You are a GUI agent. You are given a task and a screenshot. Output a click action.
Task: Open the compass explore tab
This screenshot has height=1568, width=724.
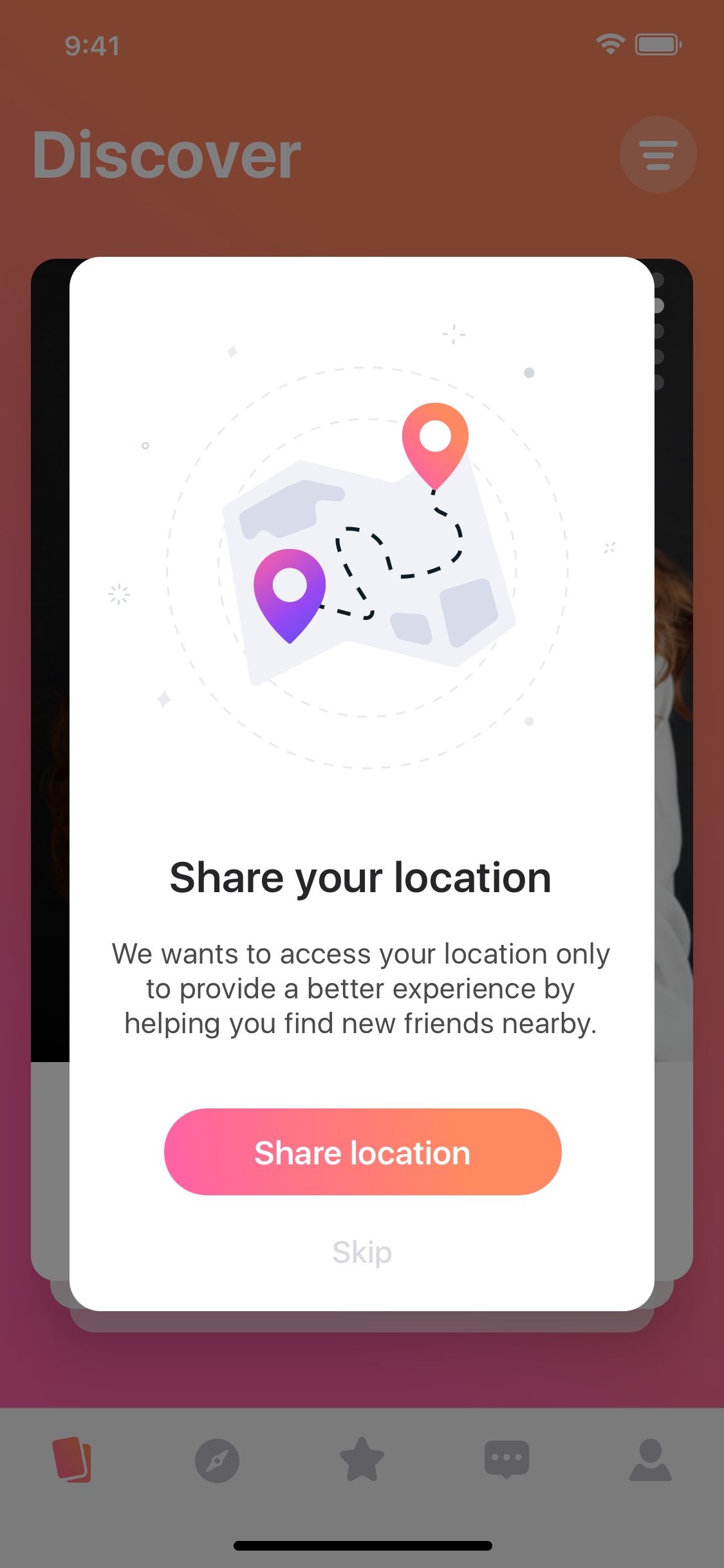point(217,1460)
